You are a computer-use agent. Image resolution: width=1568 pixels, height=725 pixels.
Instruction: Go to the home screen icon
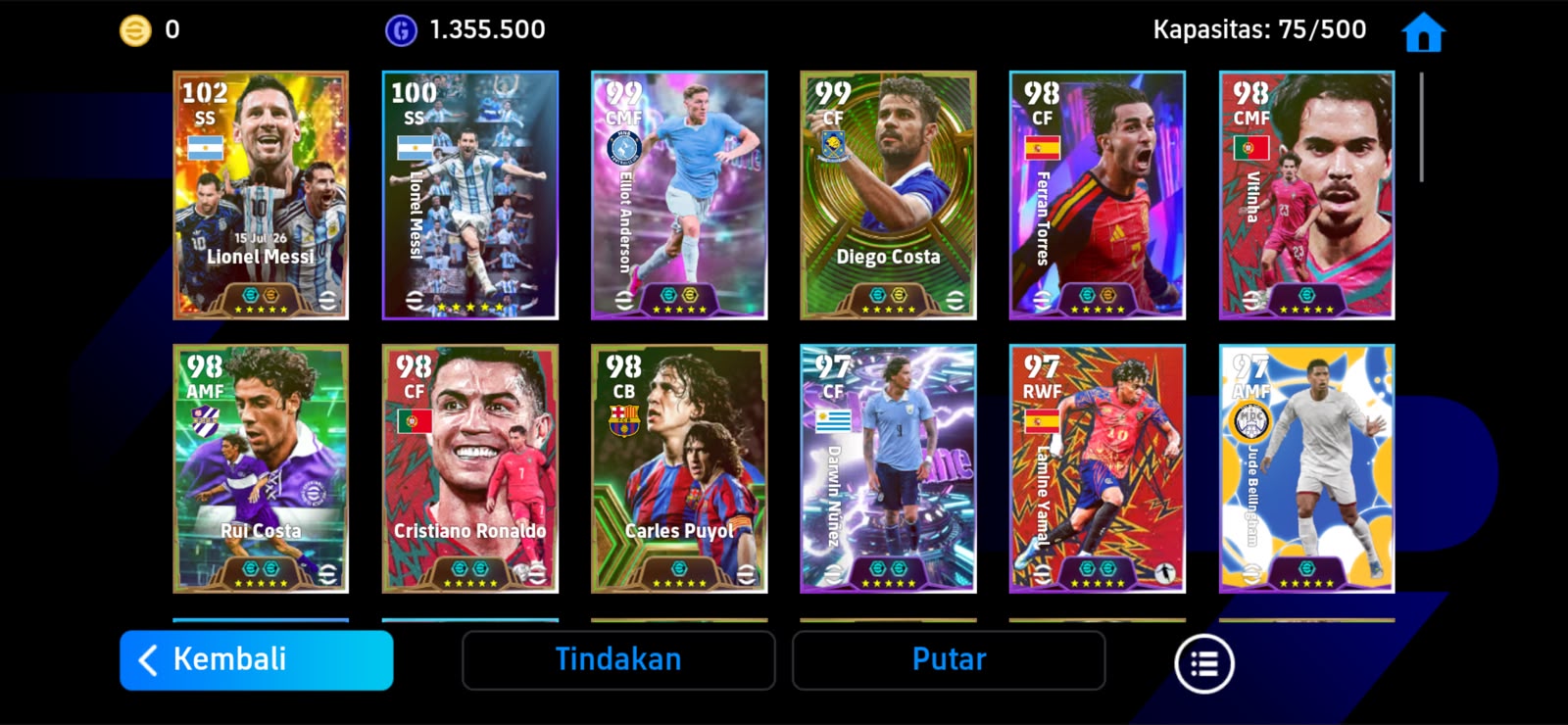tap(1423, 32)
